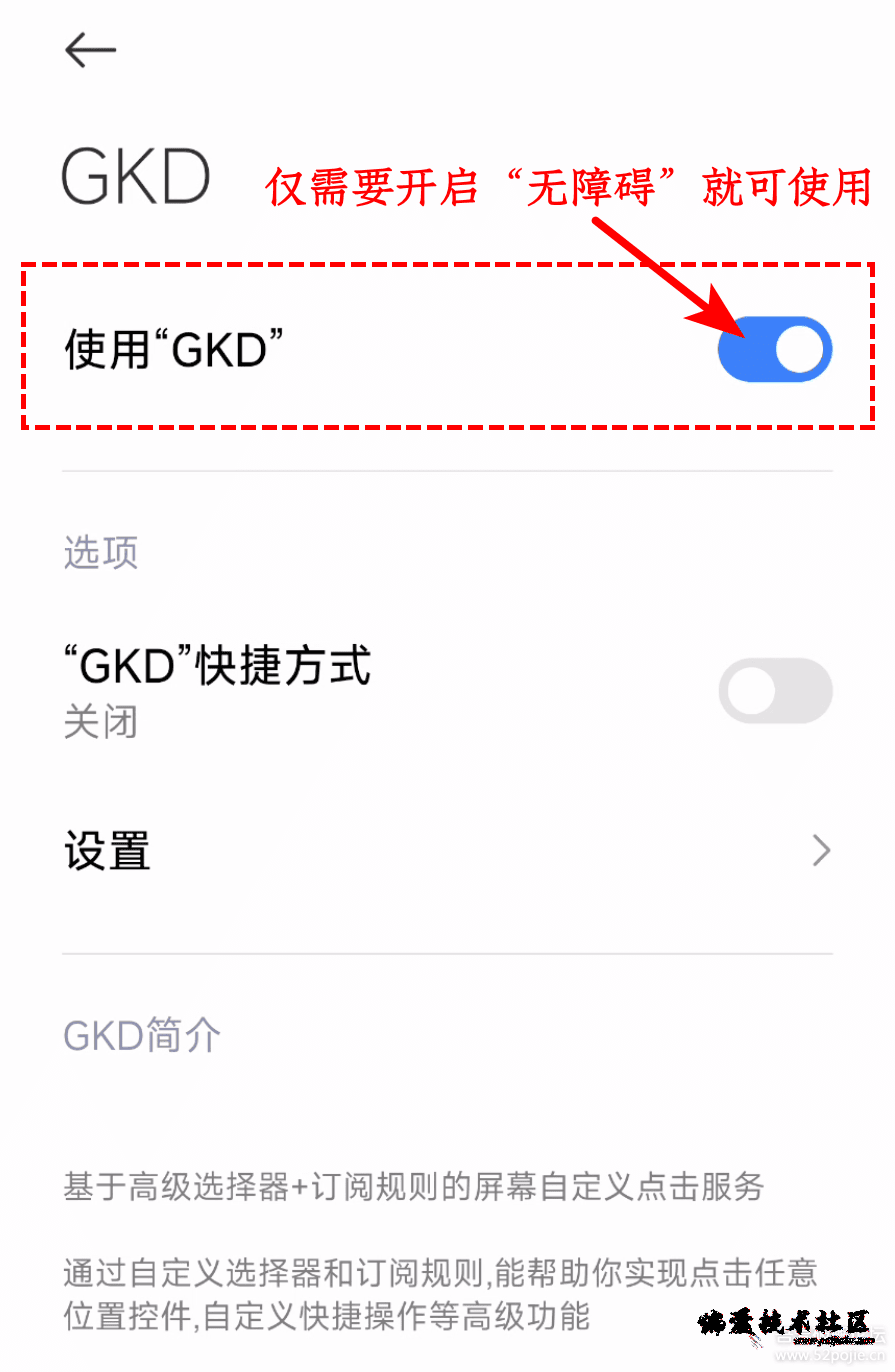Turn off the 使用"GKD" switch
The width and height of the screenshot is (895, 1372).
[775, 349]
